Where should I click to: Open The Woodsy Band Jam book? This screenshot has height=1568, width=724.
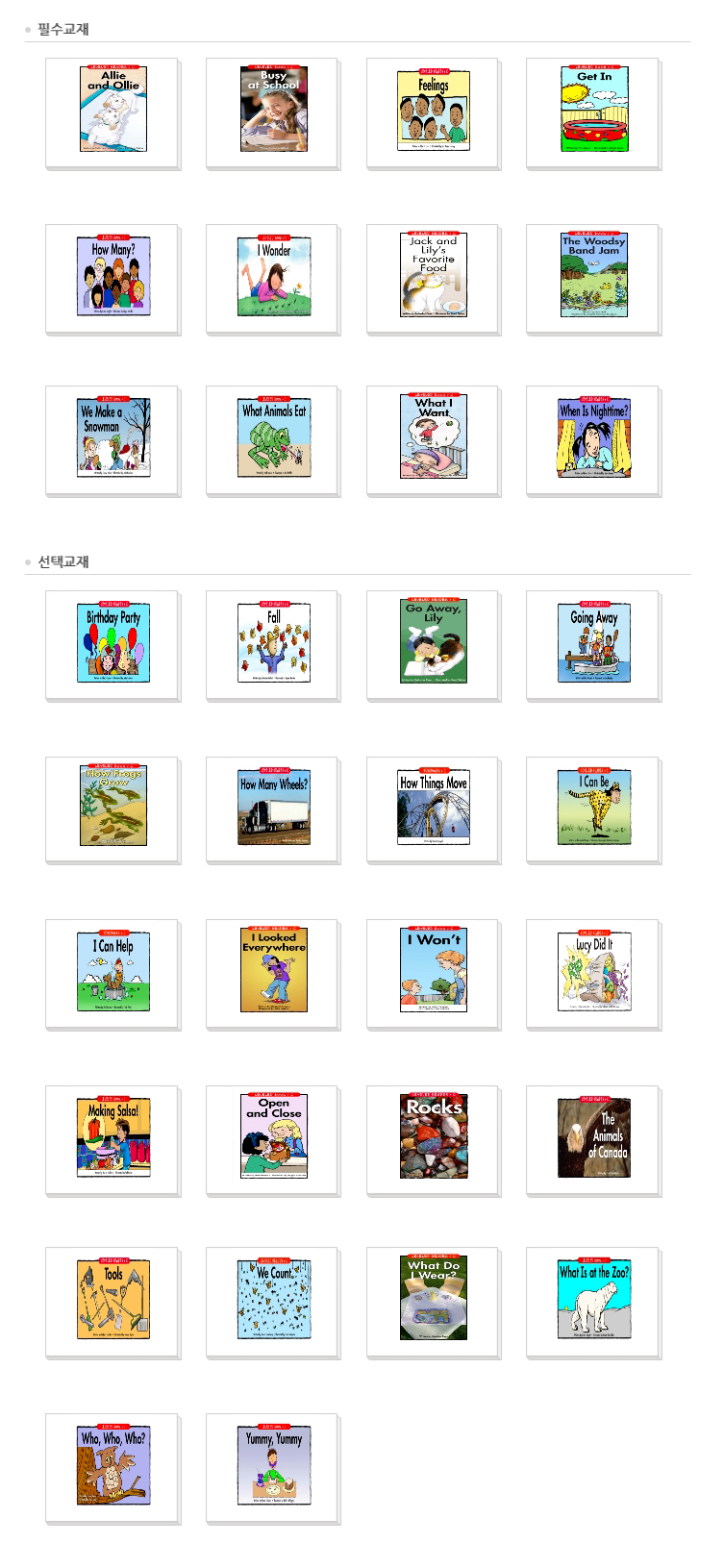(594, 275)
